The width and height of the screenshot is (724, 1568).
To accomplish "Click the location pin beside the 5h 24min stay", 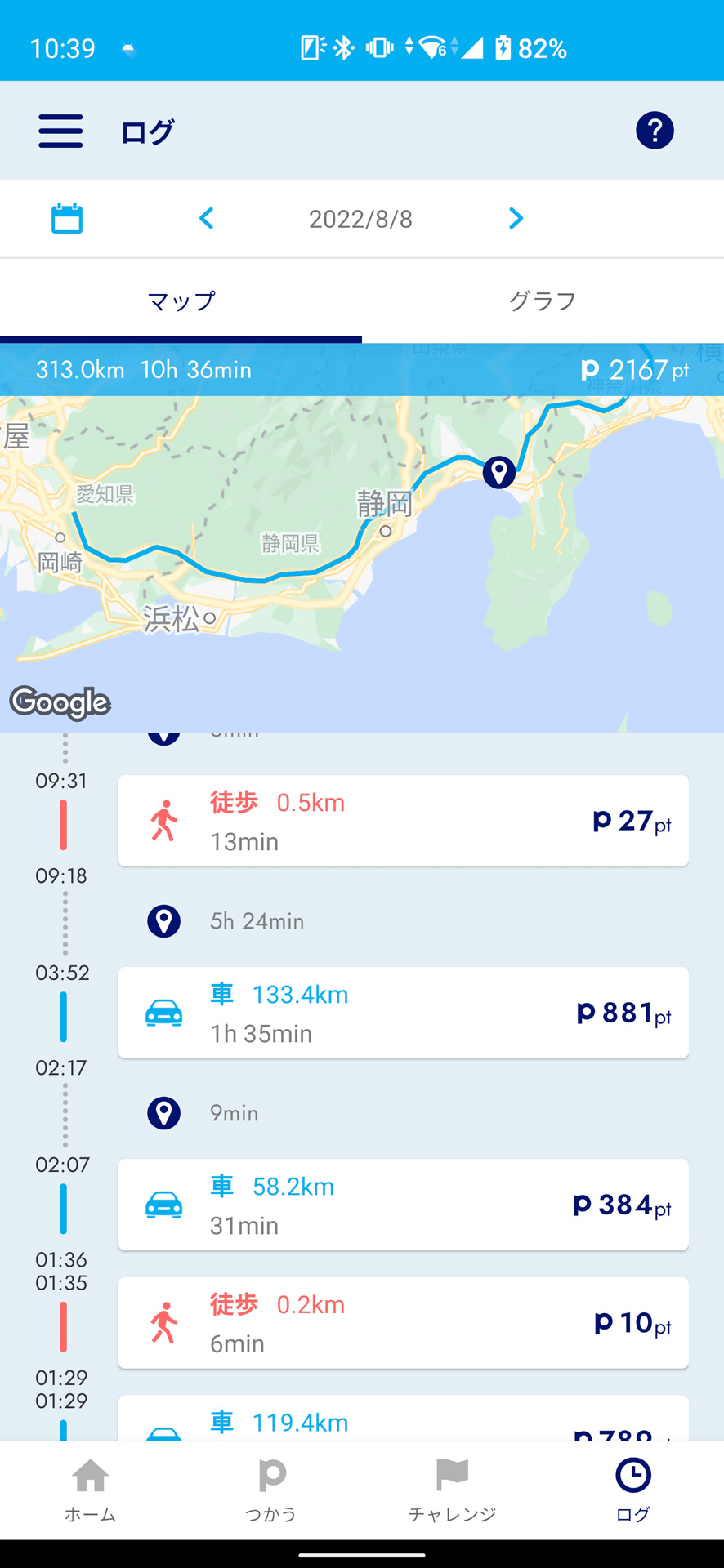I will tap(163, 921).
